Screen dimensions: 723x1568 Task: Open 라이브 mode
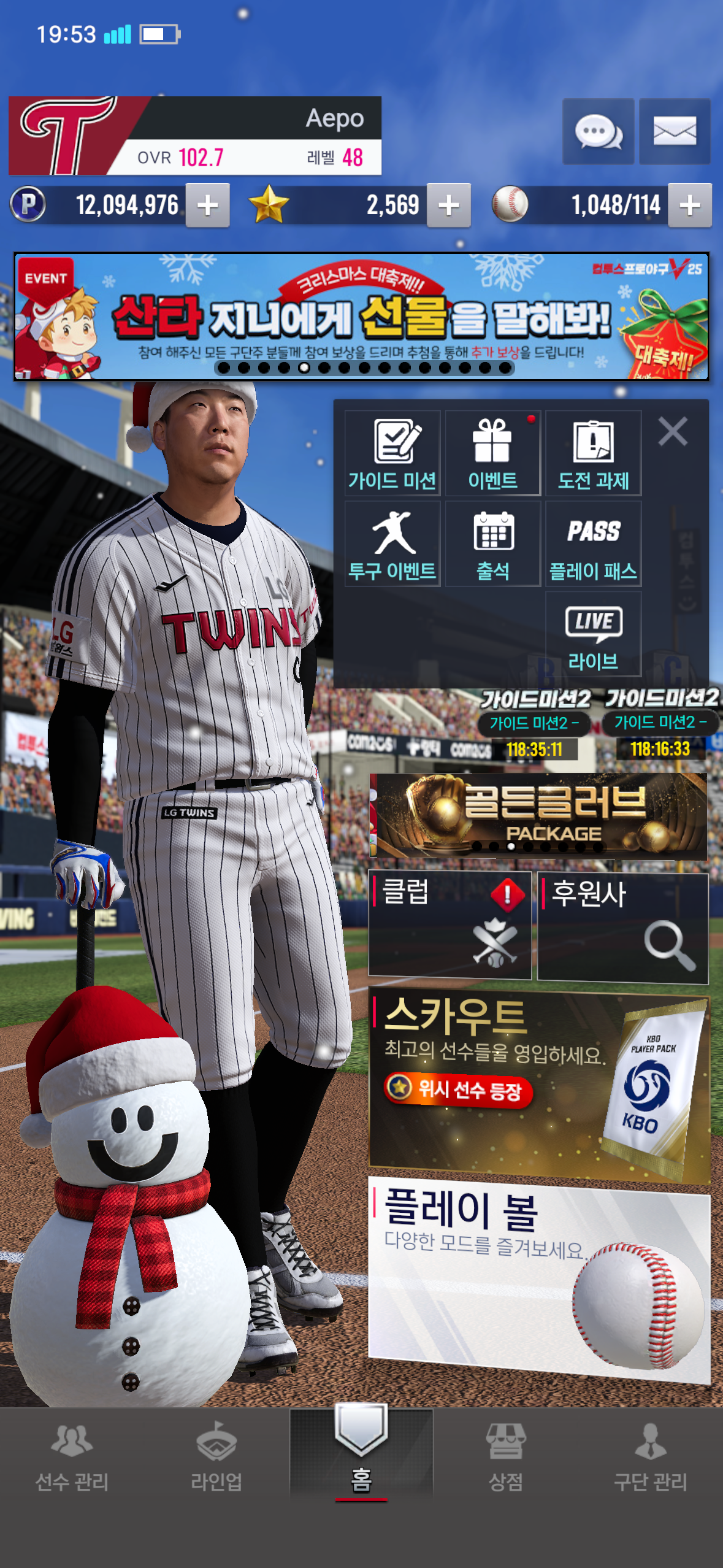(593, 634)
